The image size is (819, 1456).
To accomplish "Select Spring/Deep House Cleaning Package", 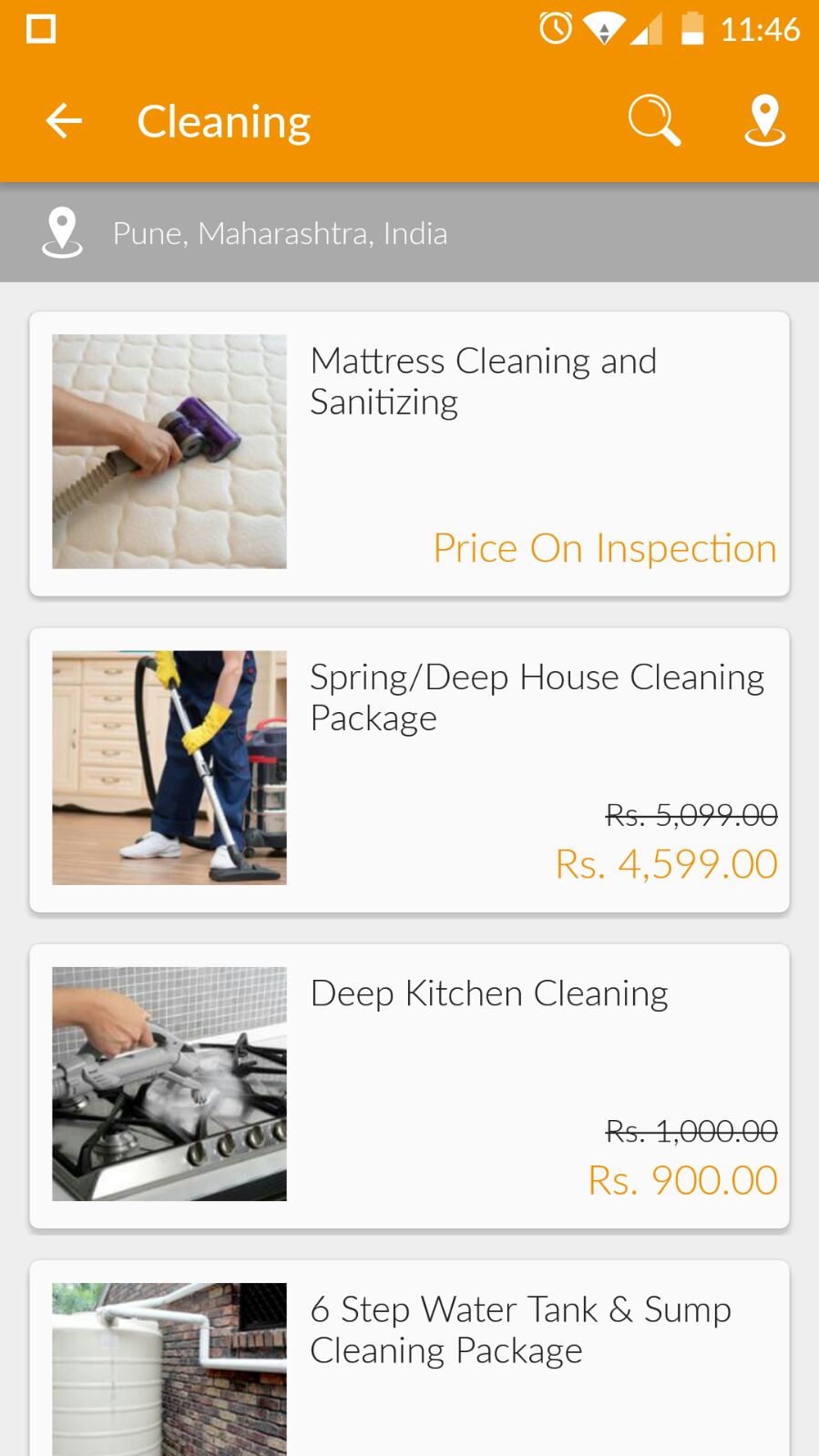I will 409,769.
